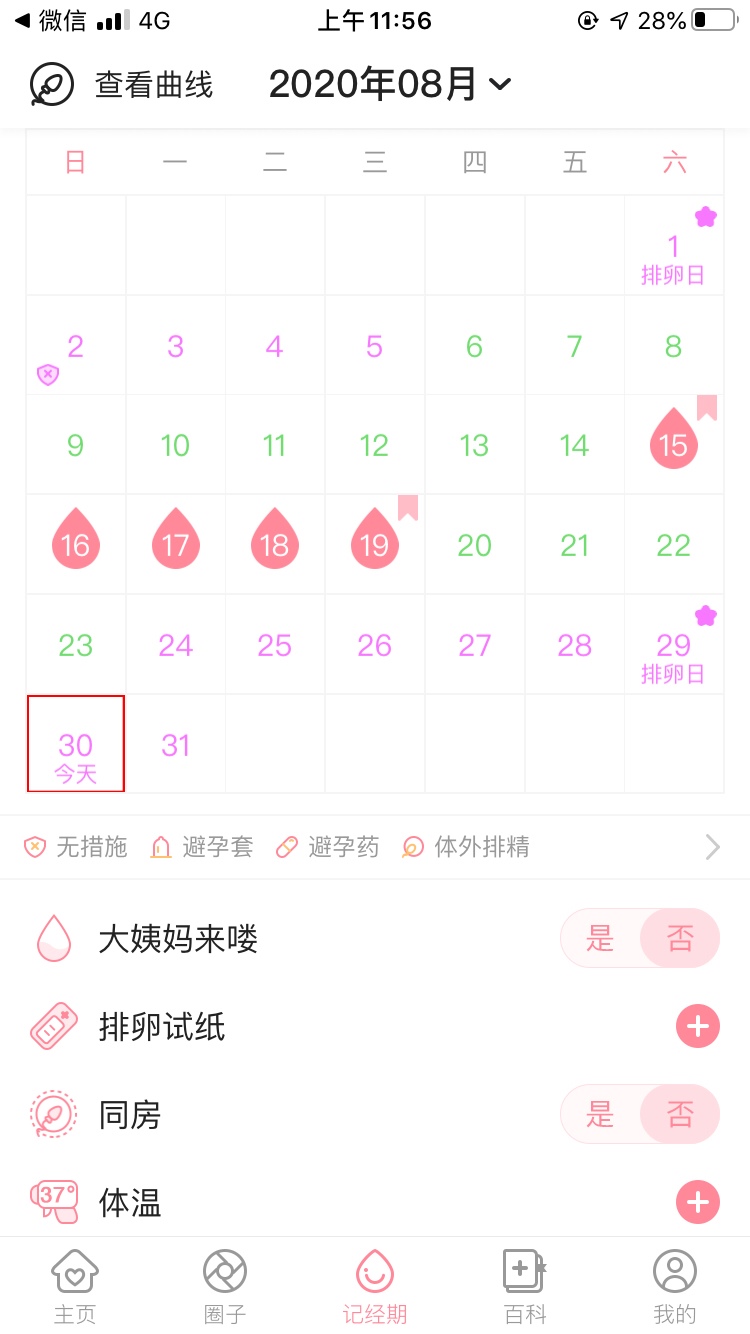Select August 15 on the calendar
Image resolution: width=750 pixels, height=1334 pixels.
[674, 444]
